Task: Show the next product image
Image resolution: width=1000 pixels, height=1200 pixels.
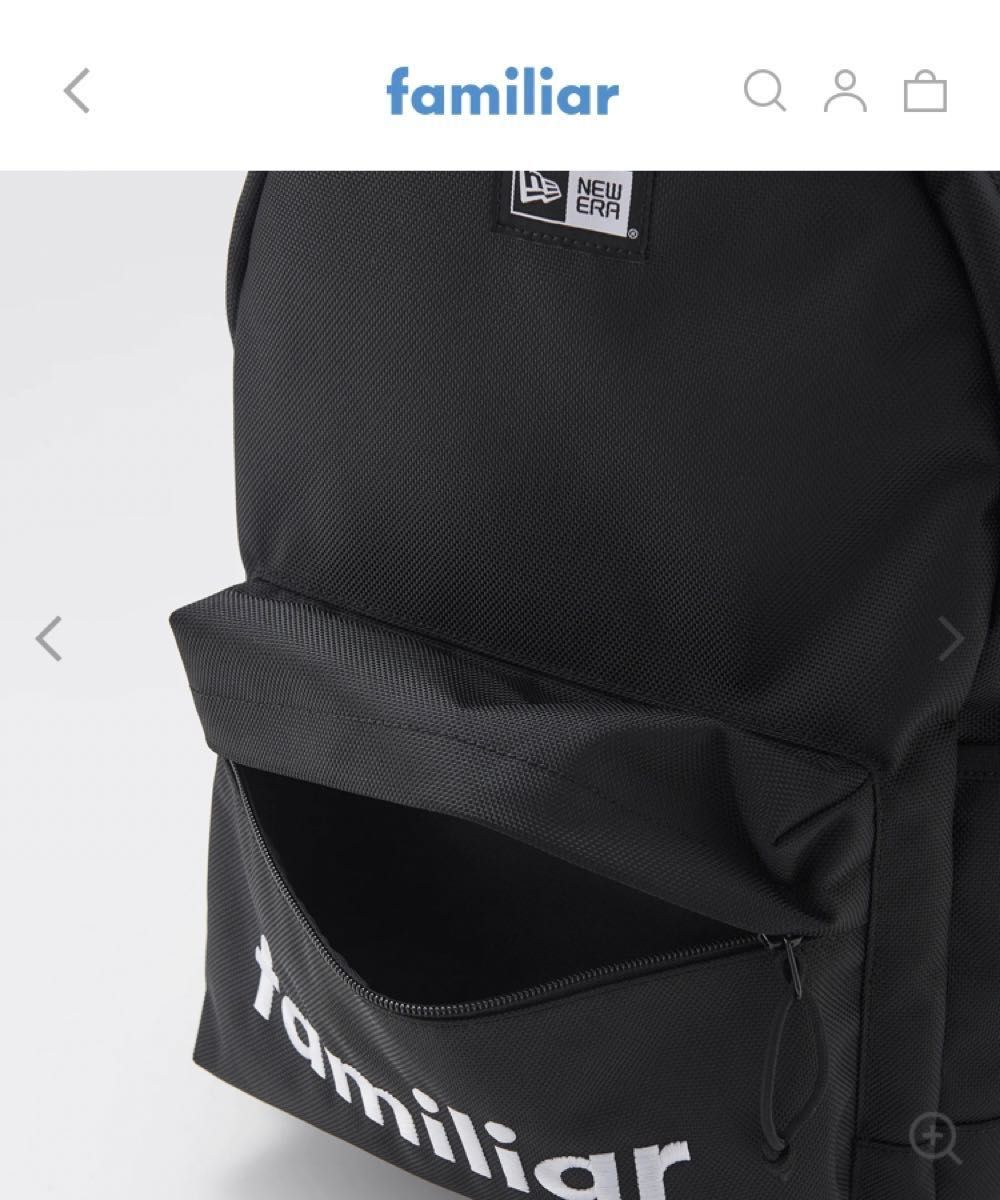Action: pos(950,638)
